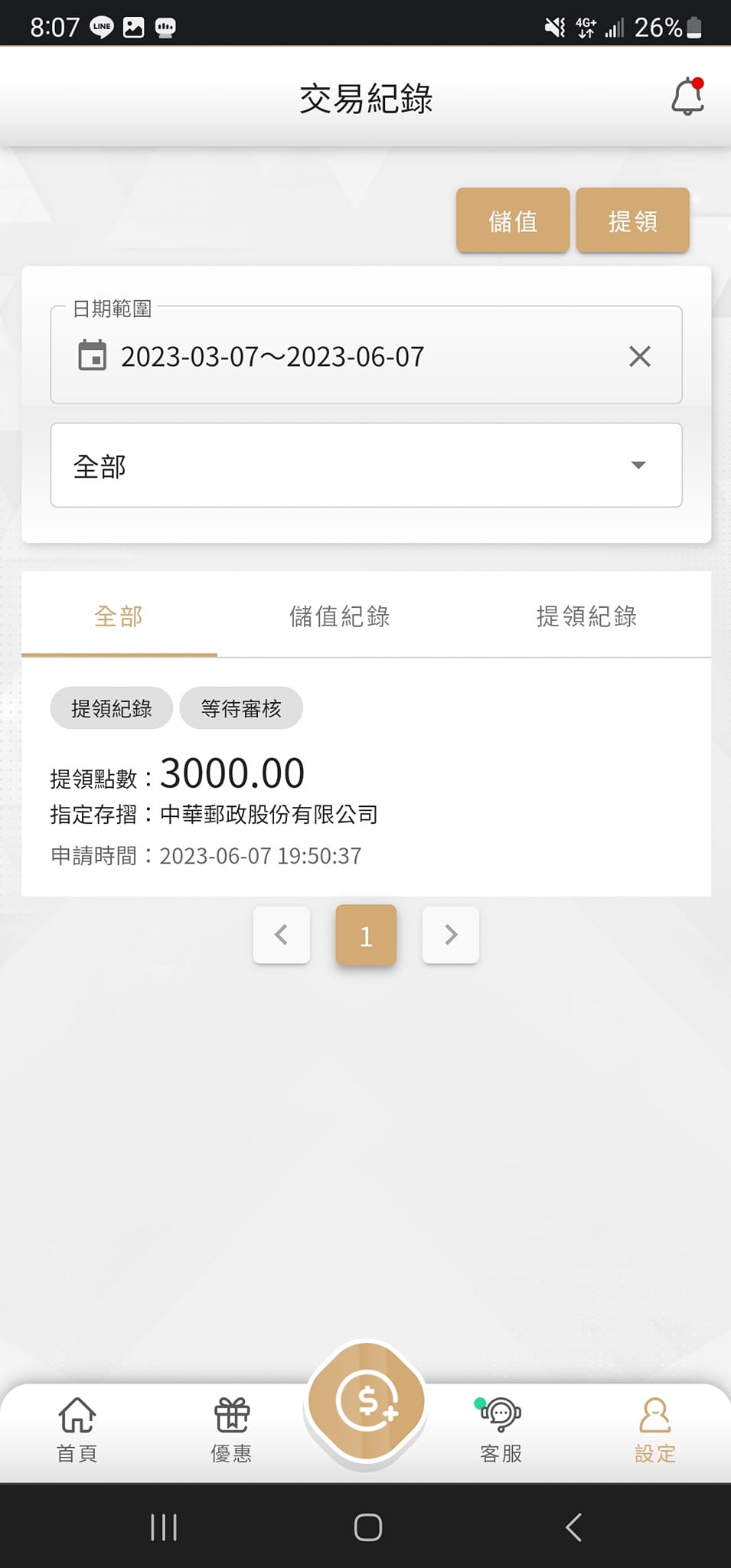Tap the central dollar deposit button
This screenshot has width=731, height=1568.
tap(366, 1403)
